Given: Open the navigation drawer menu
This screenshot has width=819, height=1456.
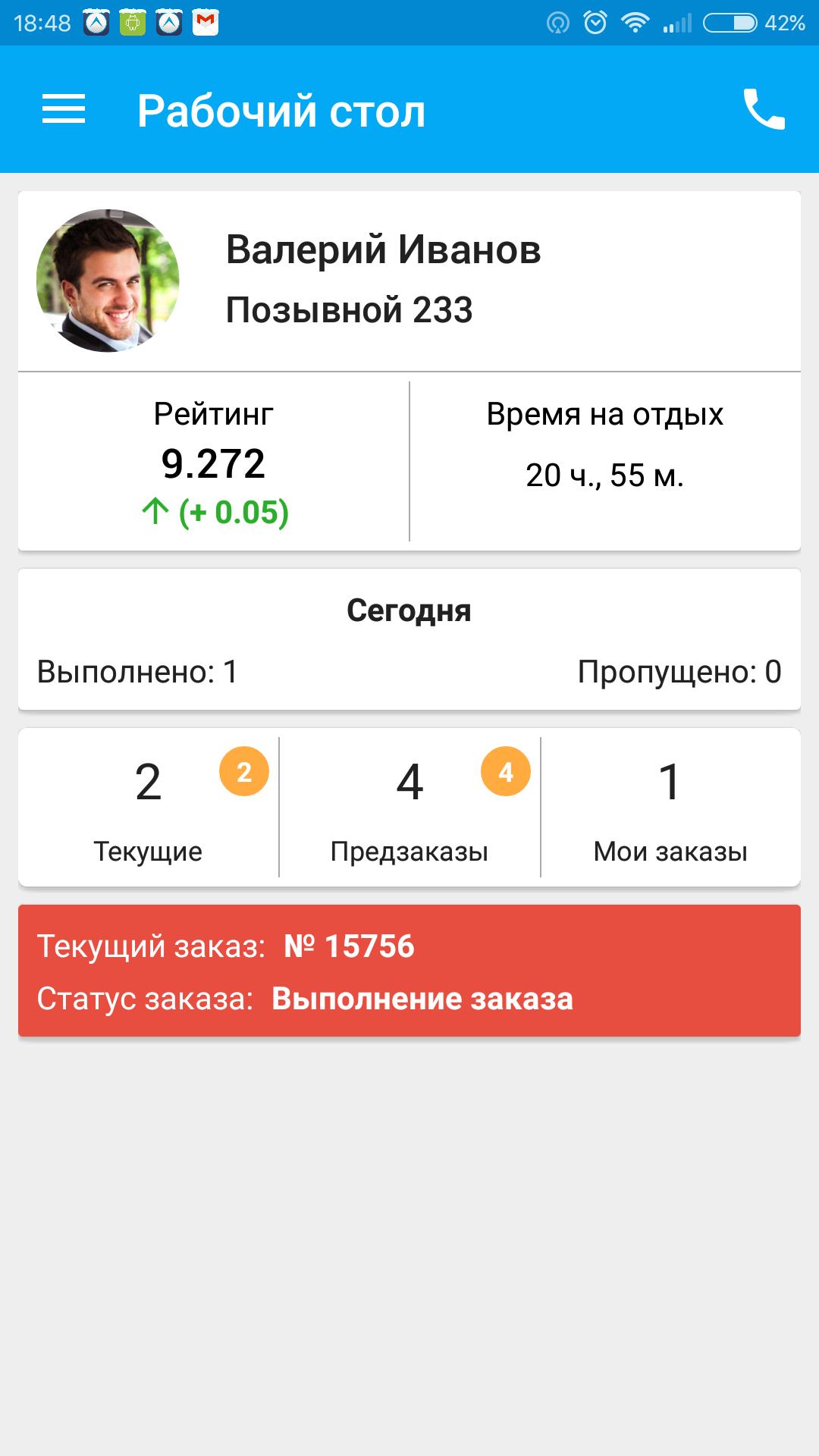Looking at the screenshot, I should [63, 110].
